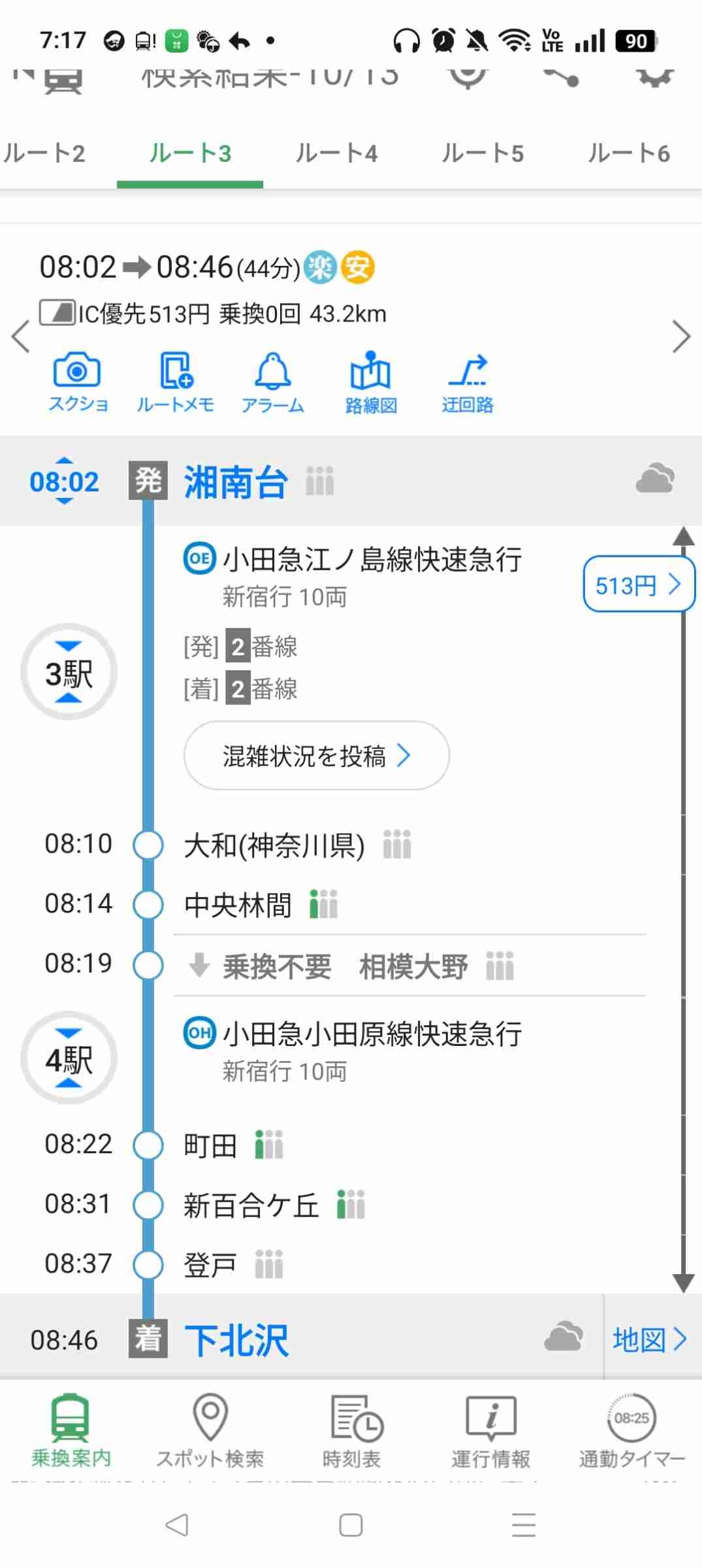This screenshot has height=1568, width=702.
Task: Tap 混雑状況を投稿 to post crowding
Action: click(x=317, y=756)
